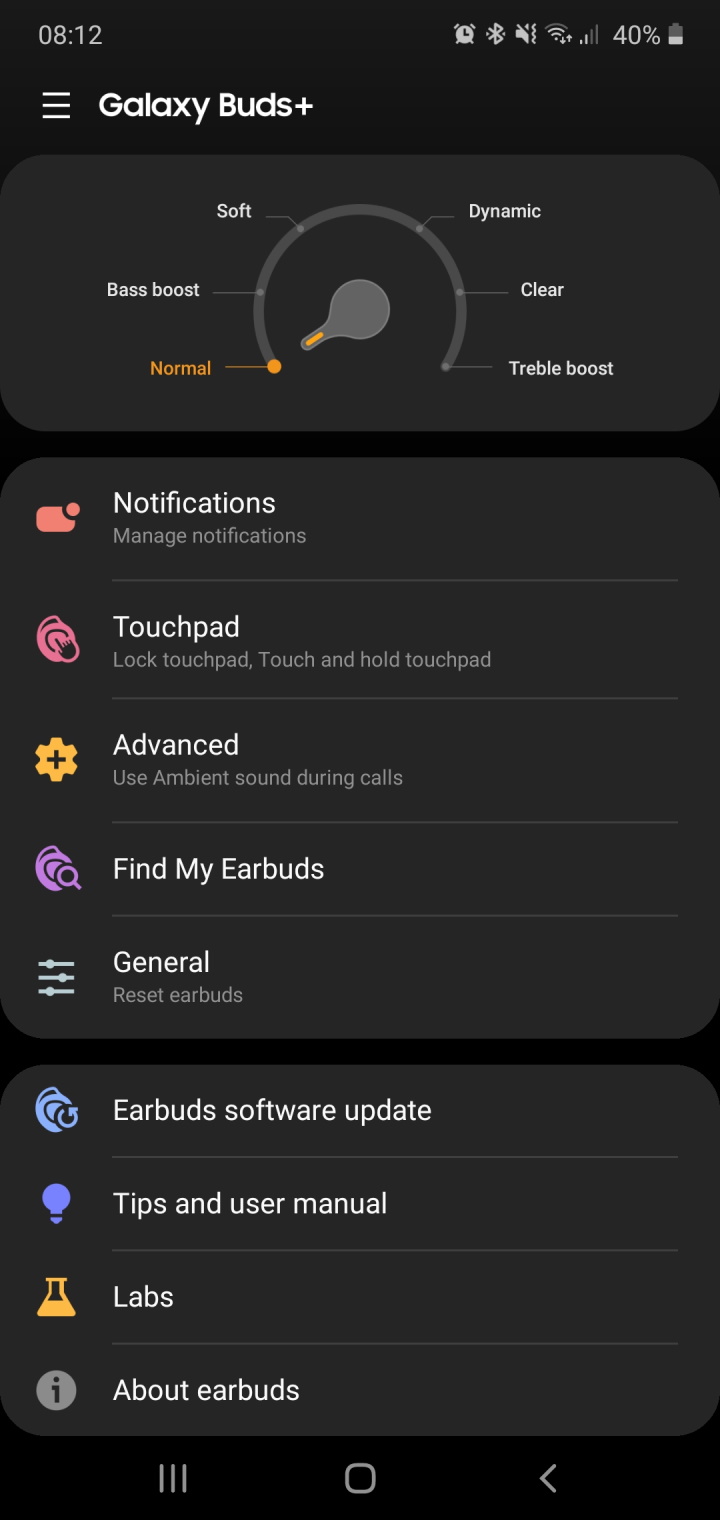The image size is (720, 1520).
Task: Launch Find My Earbuds
Action: coord(360,869)
